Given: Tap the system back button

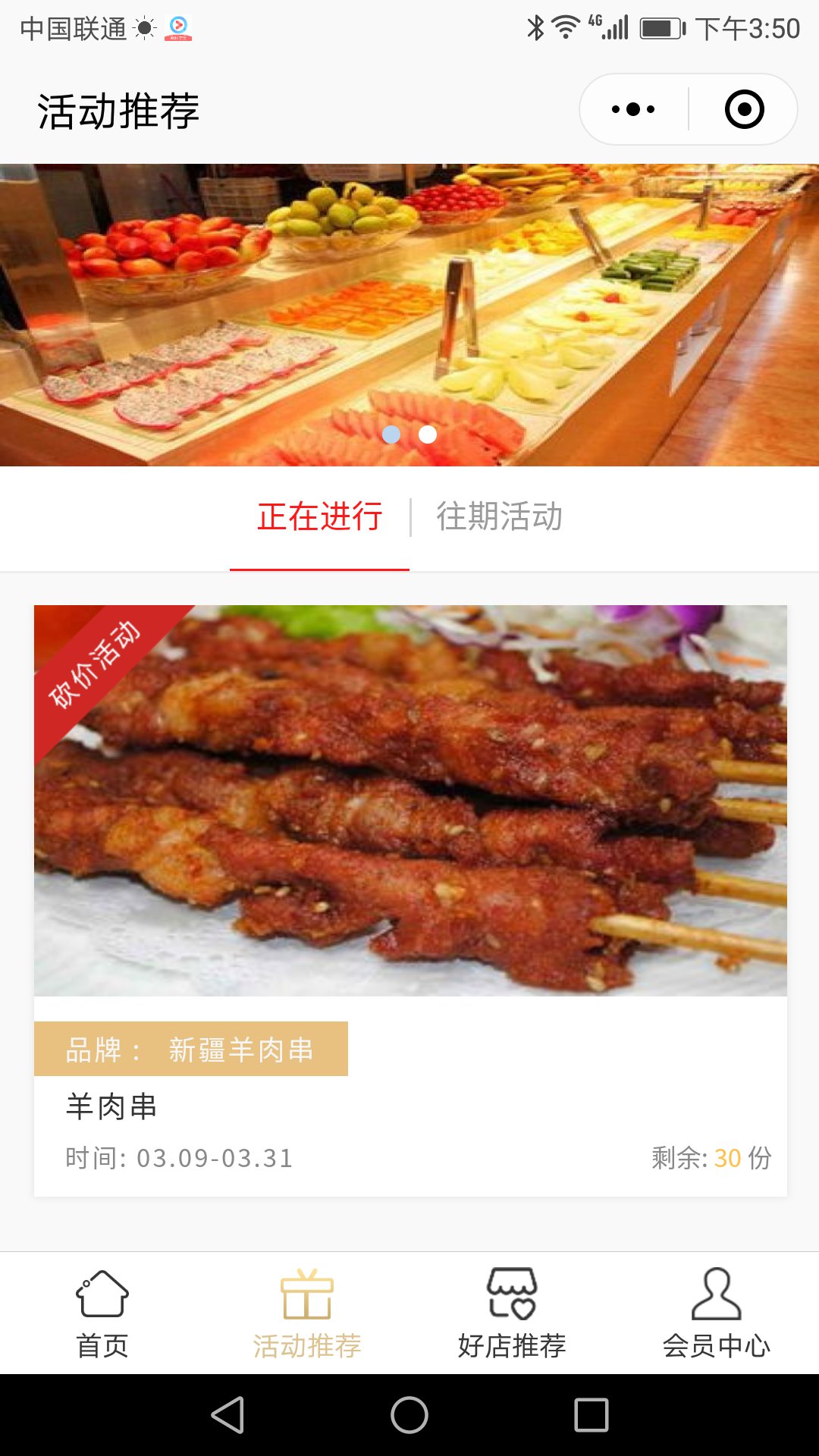Looking at the screenshot, I should [227, 1415].
